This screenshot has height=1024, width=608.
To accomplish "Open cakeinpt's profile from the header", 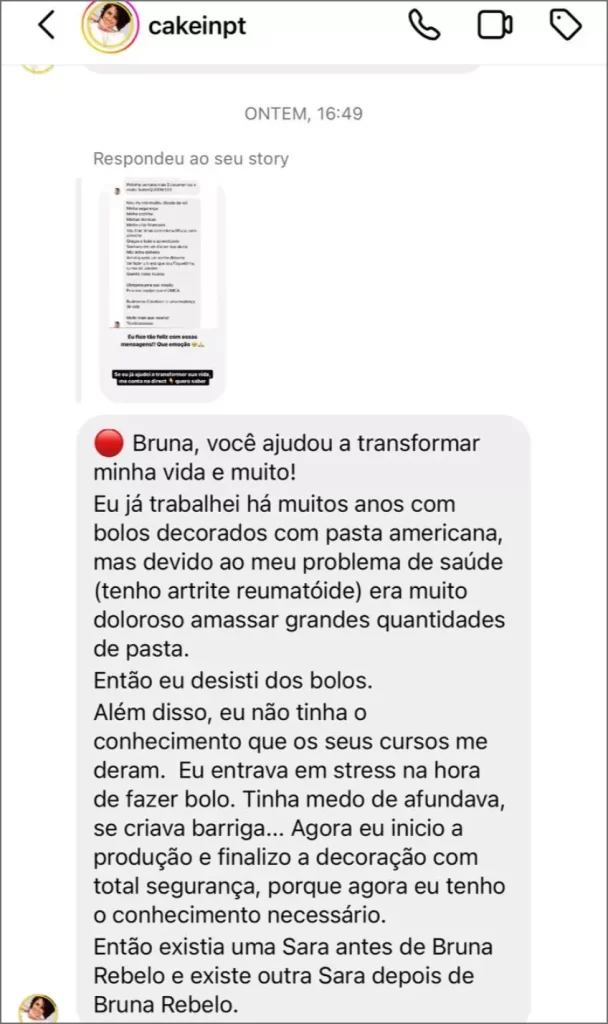I will pyautogui.click(x=196, y=26).
